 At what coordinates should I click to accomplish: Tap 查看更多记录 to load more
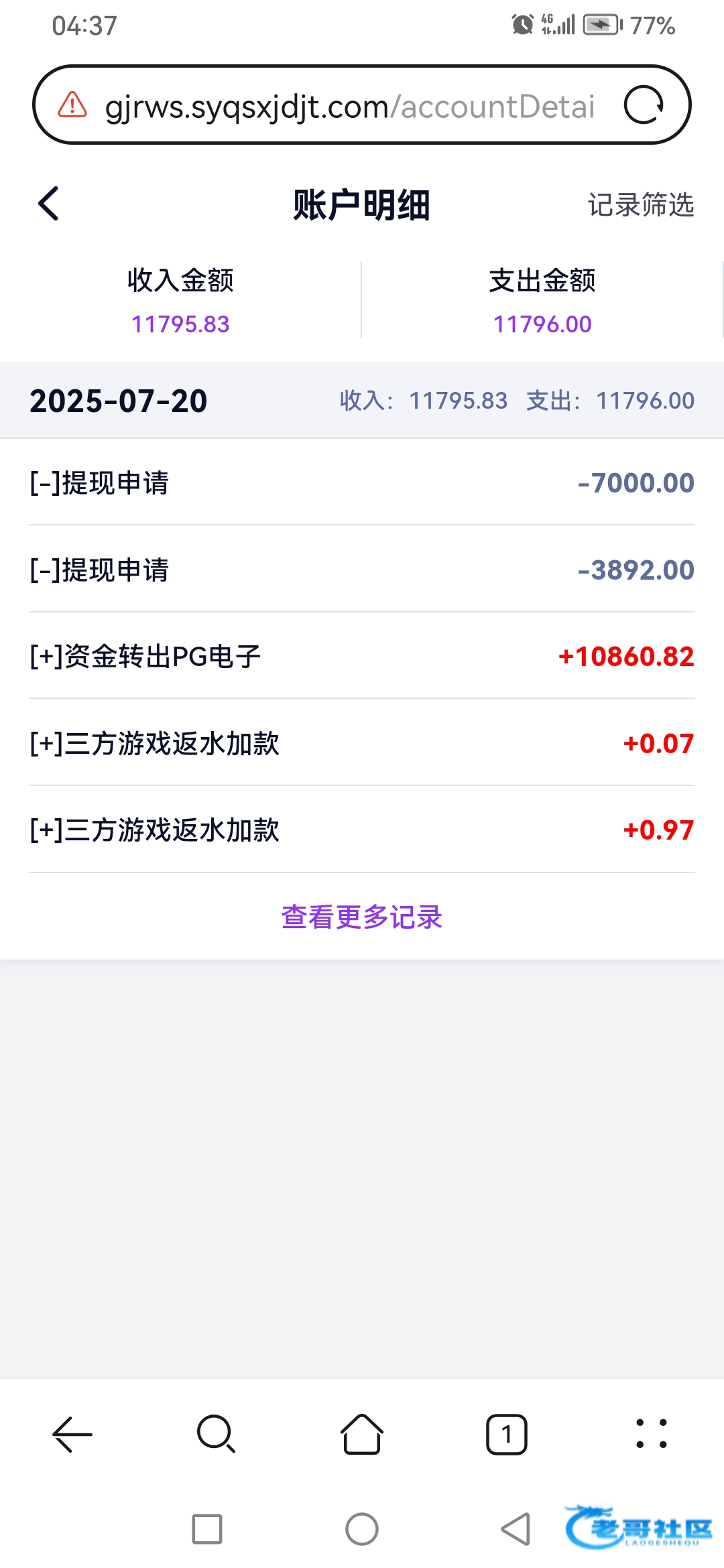pos(362,917)
